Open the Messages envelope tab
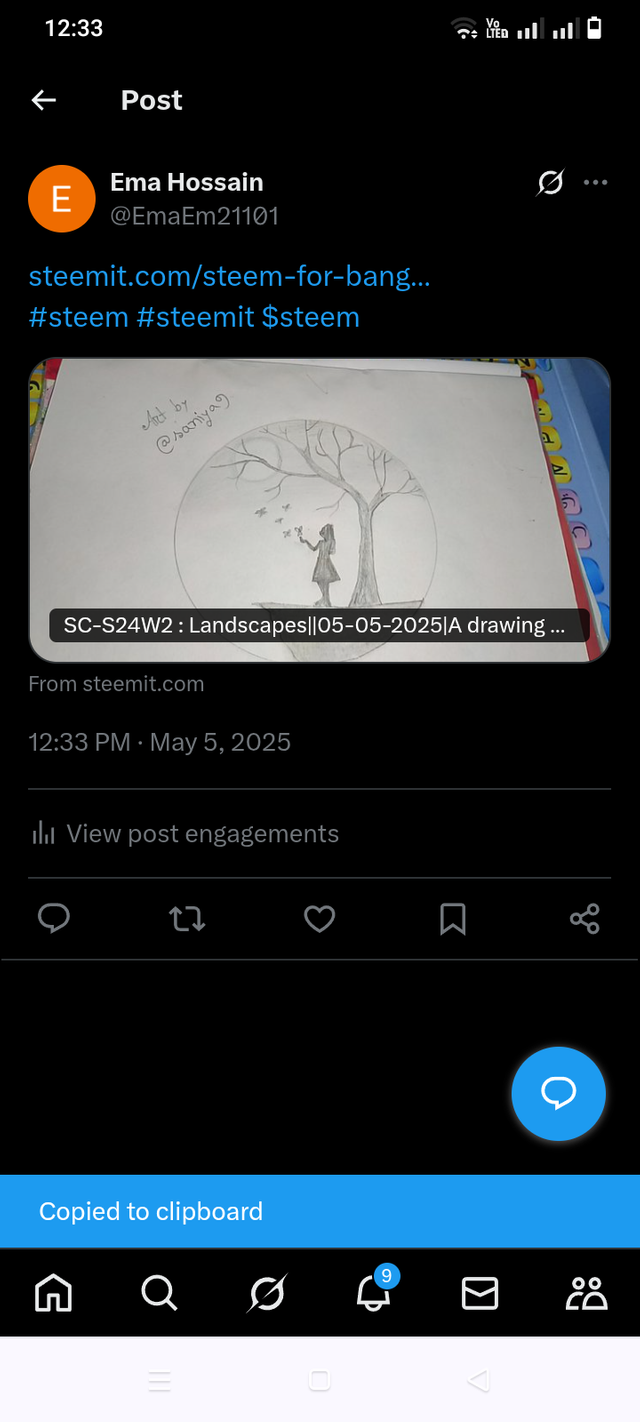This screenshot has width=640, height=1422. (x=480, y=1293)
